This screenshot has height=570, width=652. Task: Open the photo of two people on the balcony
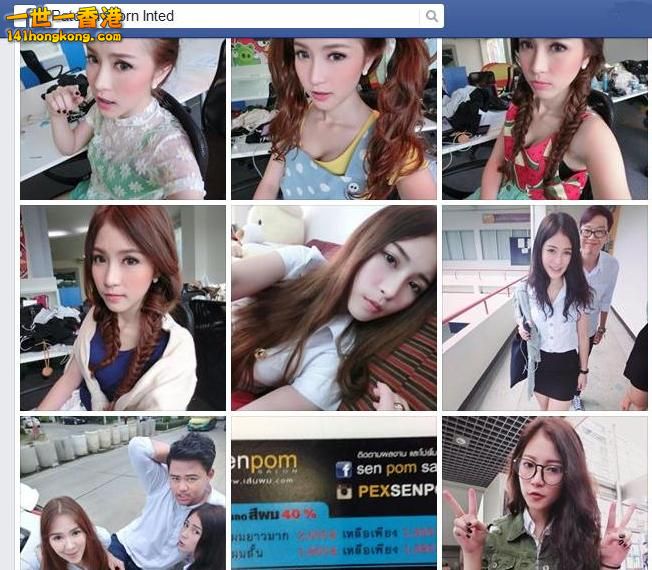tap(545, 308)
